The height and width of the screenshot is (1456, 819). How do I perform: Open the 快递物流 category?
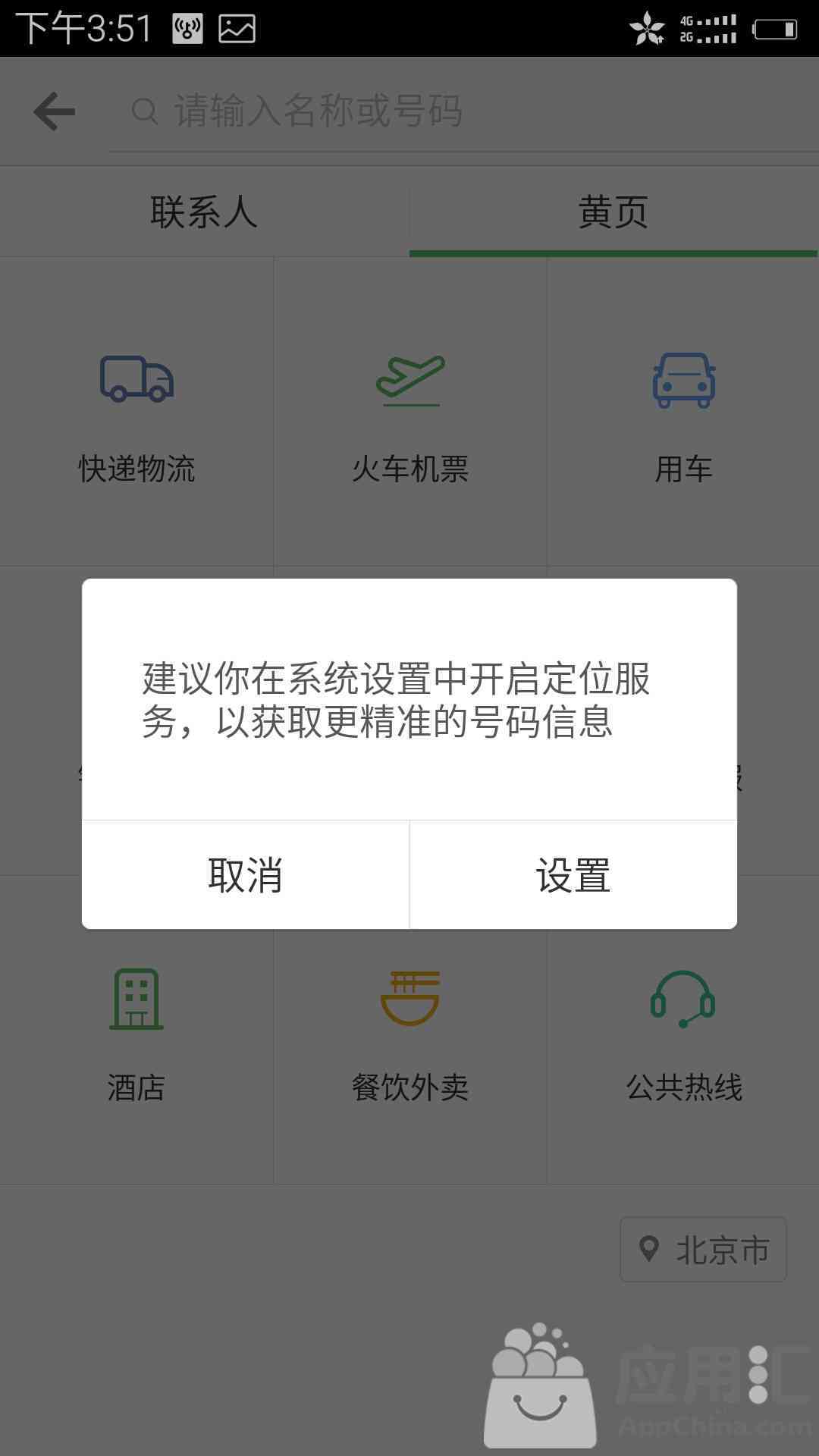[x=136, y=412]
